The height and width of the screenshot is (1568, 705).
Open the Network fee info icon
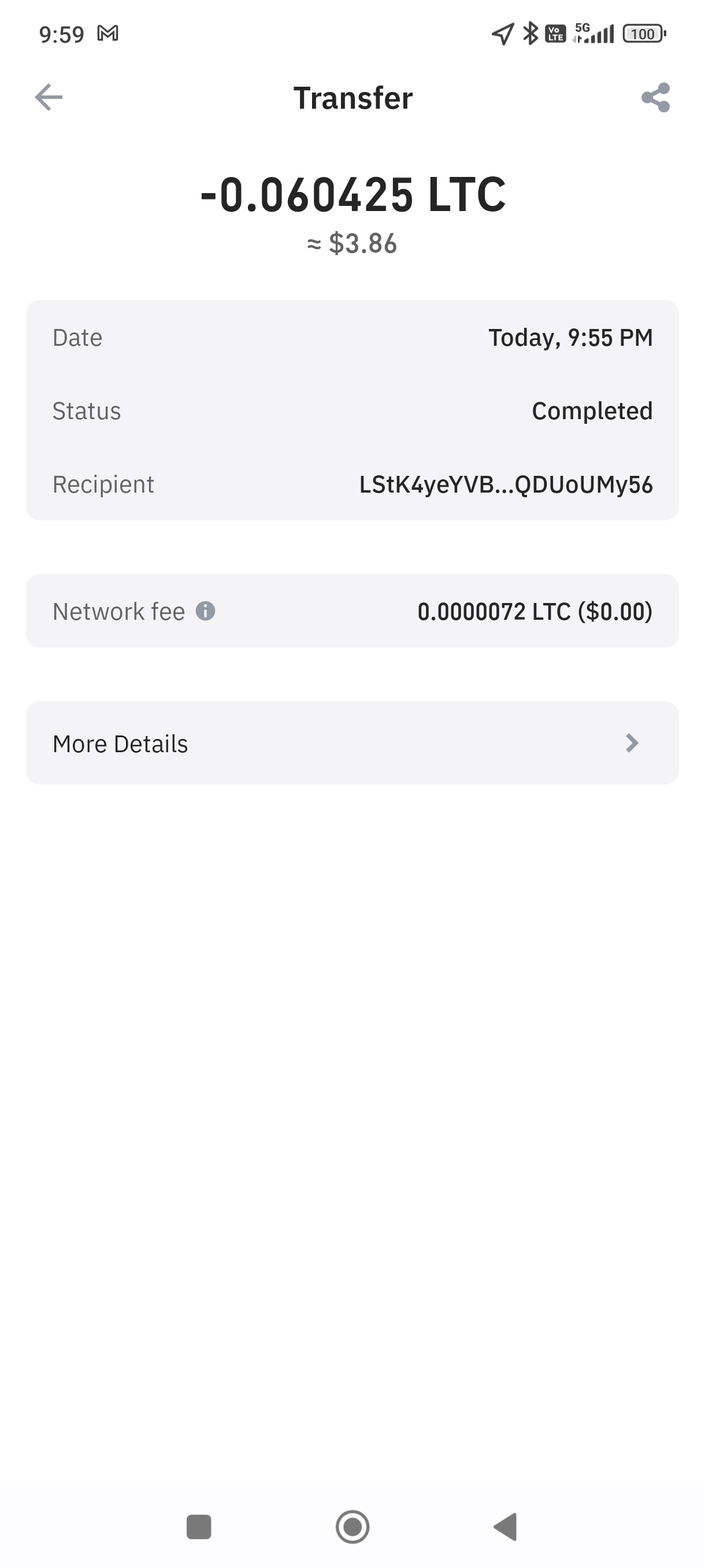coord(206,611)
